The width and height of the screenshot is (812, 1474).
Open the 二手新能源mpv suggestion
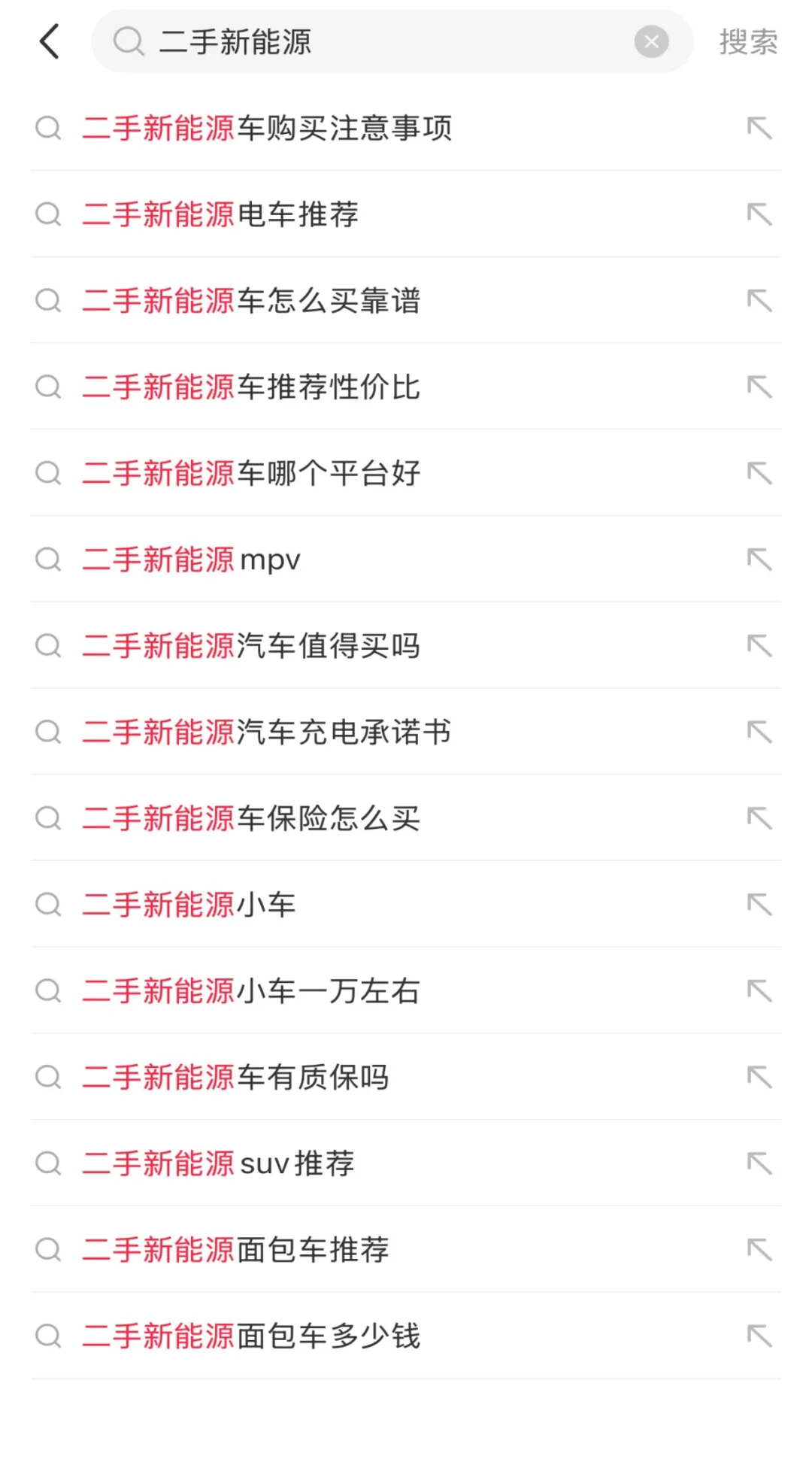coord(192,560)
